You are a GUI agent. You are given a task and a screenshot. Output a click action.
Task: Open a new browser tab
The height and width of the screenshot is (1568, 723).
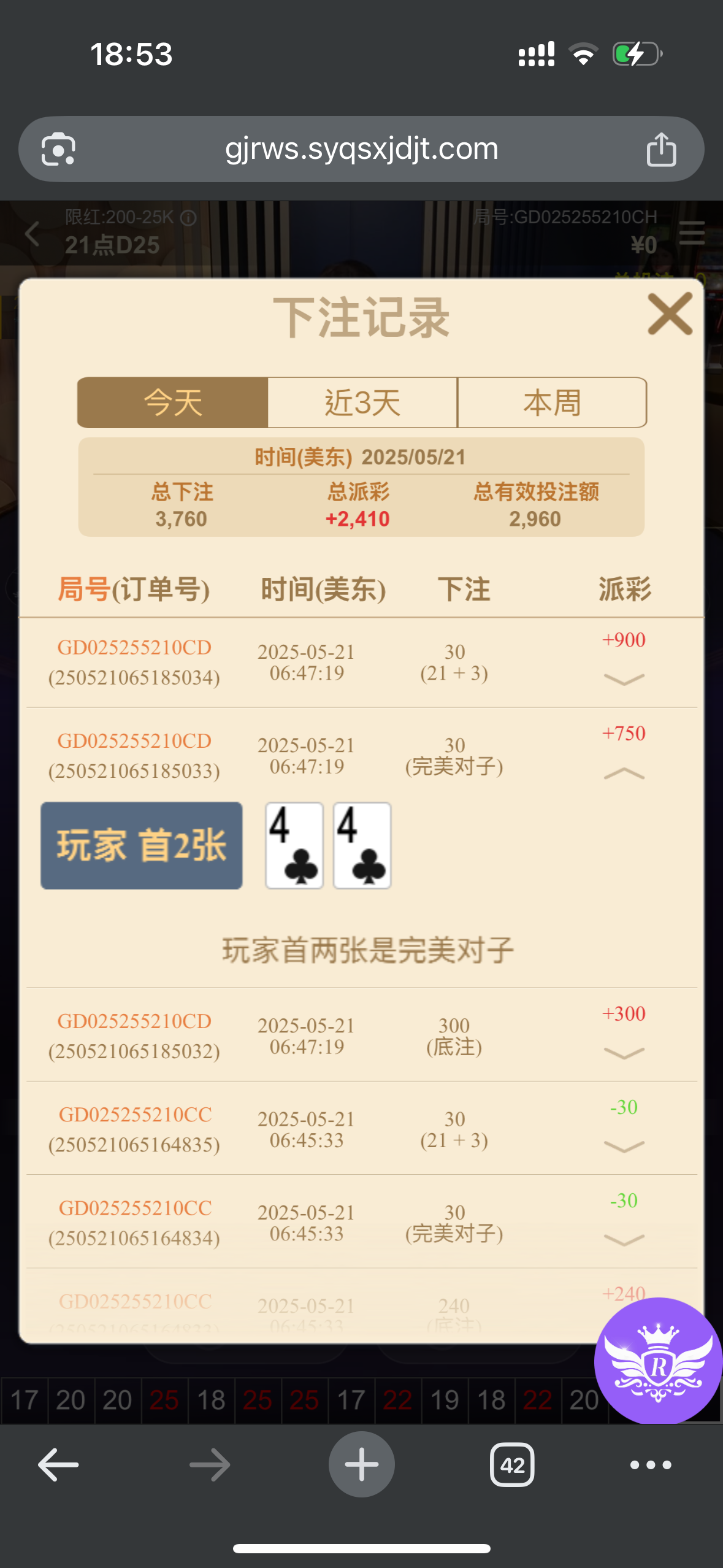coord(361,1465)
